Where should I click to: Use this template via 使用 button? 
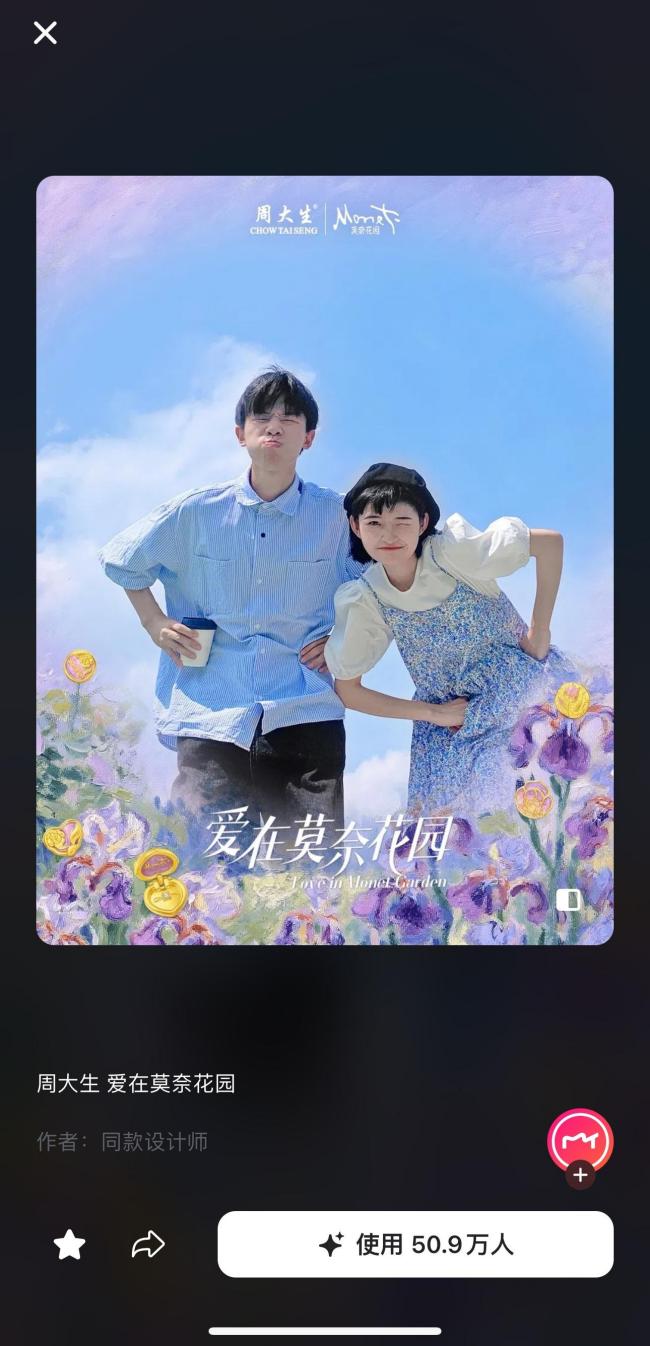[415, 1244]
